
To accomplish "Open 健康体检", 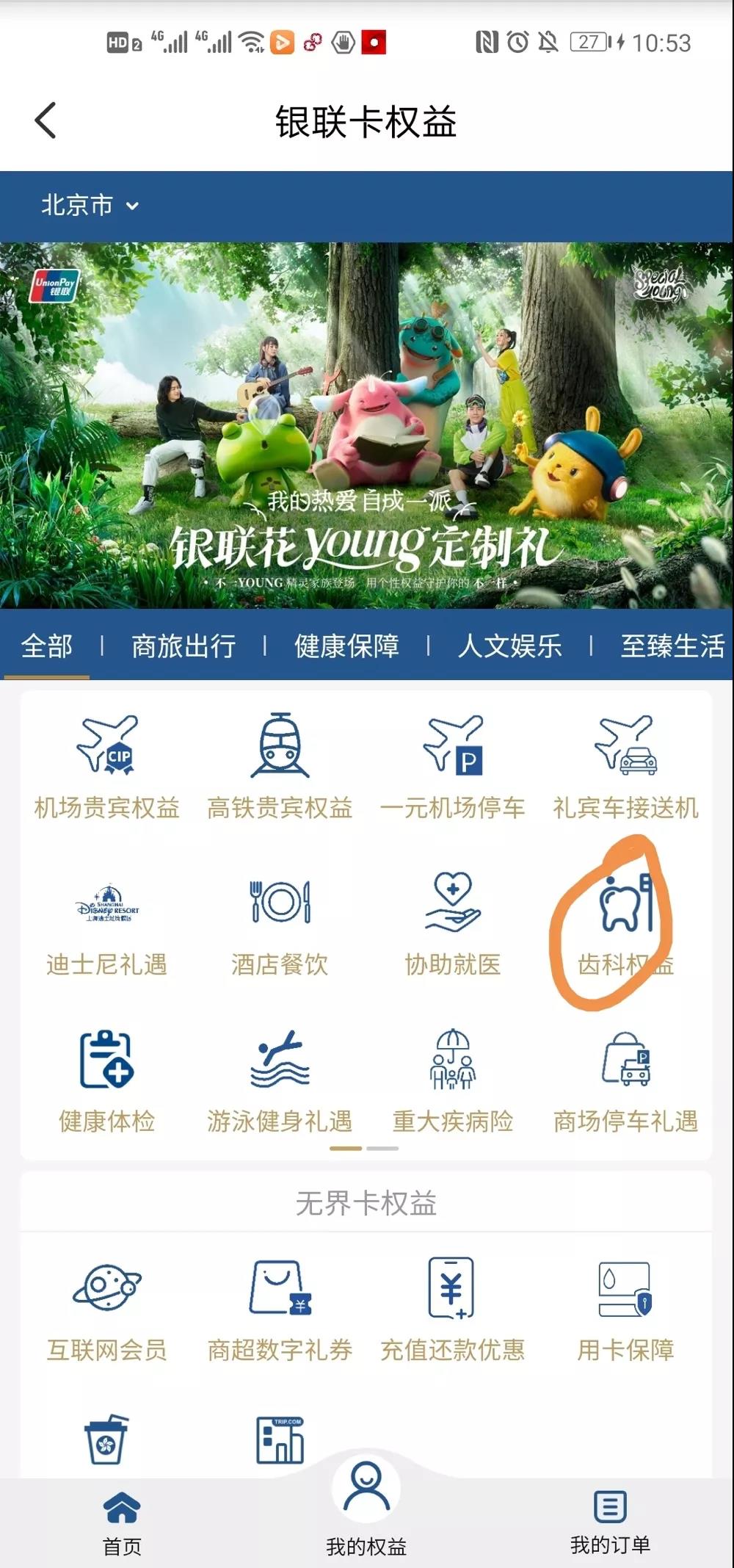I will pos(107,1081).
